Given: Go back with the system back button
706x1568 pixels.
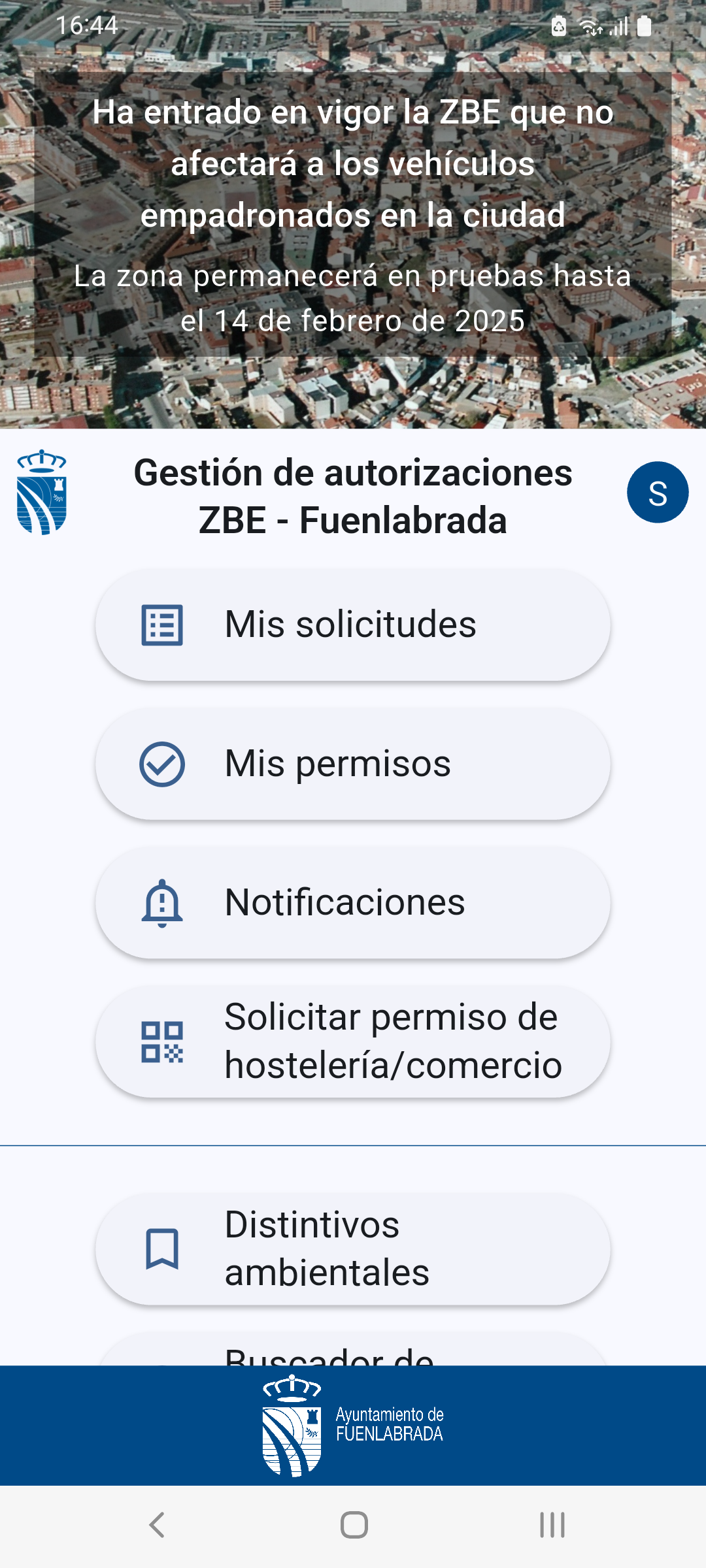Looking at the screenshot, I should [157, 1526].
